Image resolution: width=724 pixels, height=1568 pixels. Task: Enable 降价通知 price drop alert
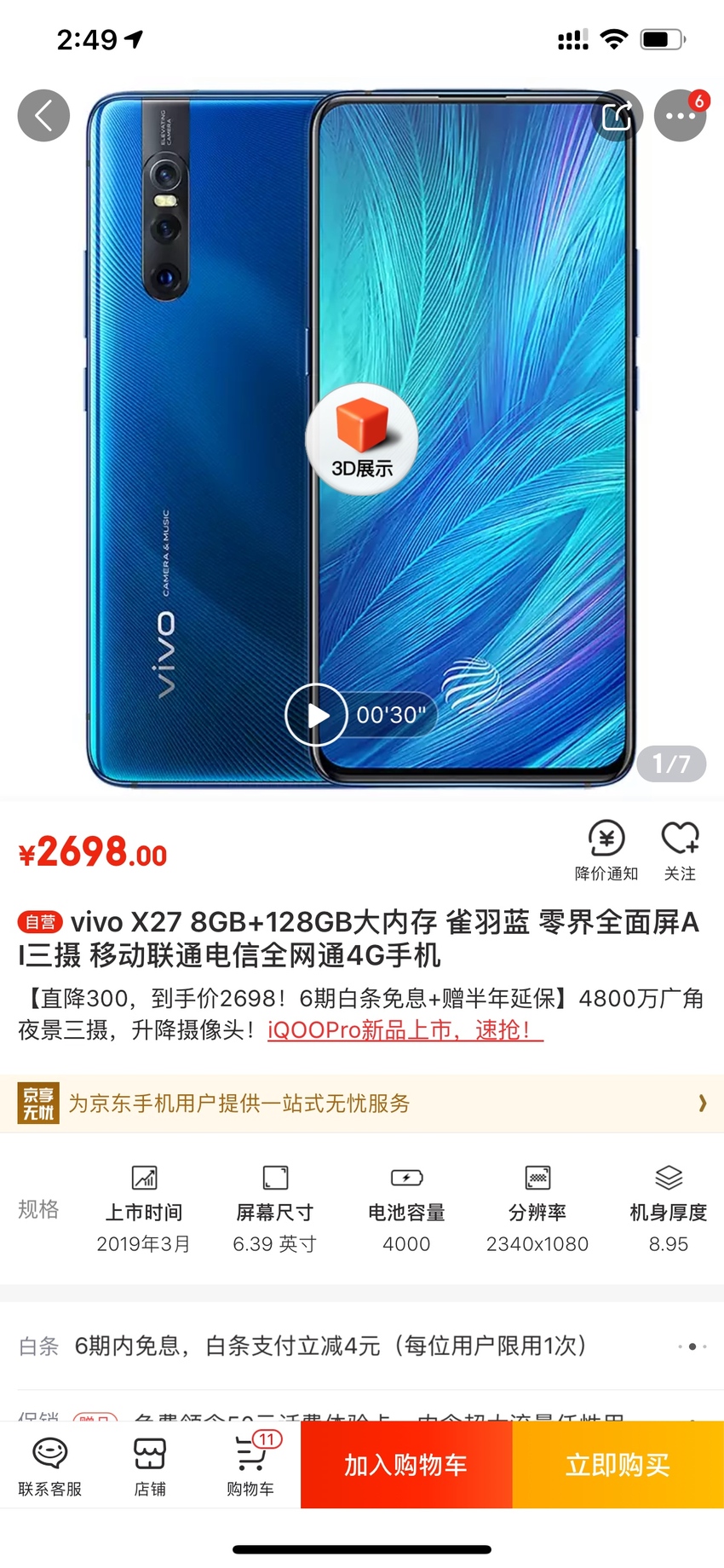point(606,850)
